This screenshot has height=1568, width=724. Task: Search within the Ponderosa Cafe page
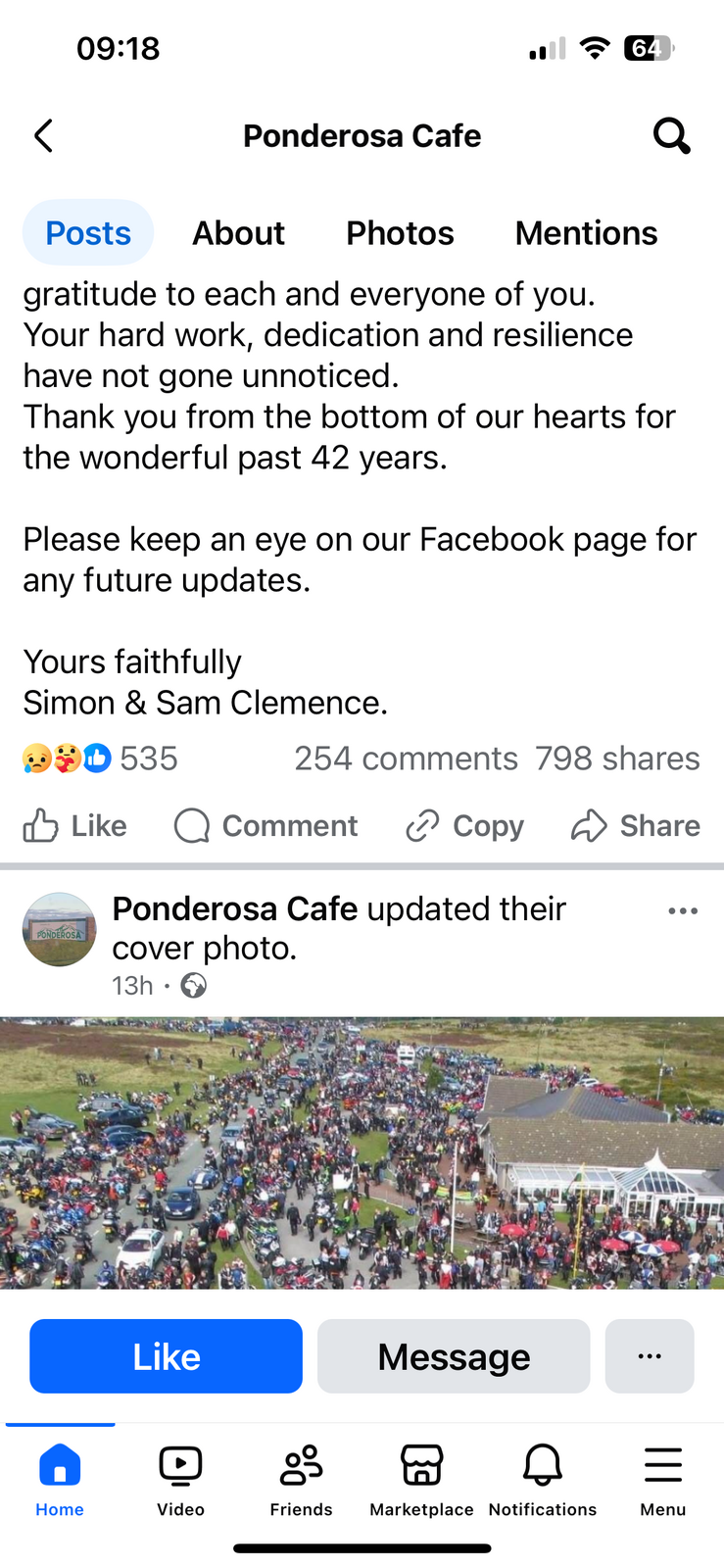pos(671,136)
